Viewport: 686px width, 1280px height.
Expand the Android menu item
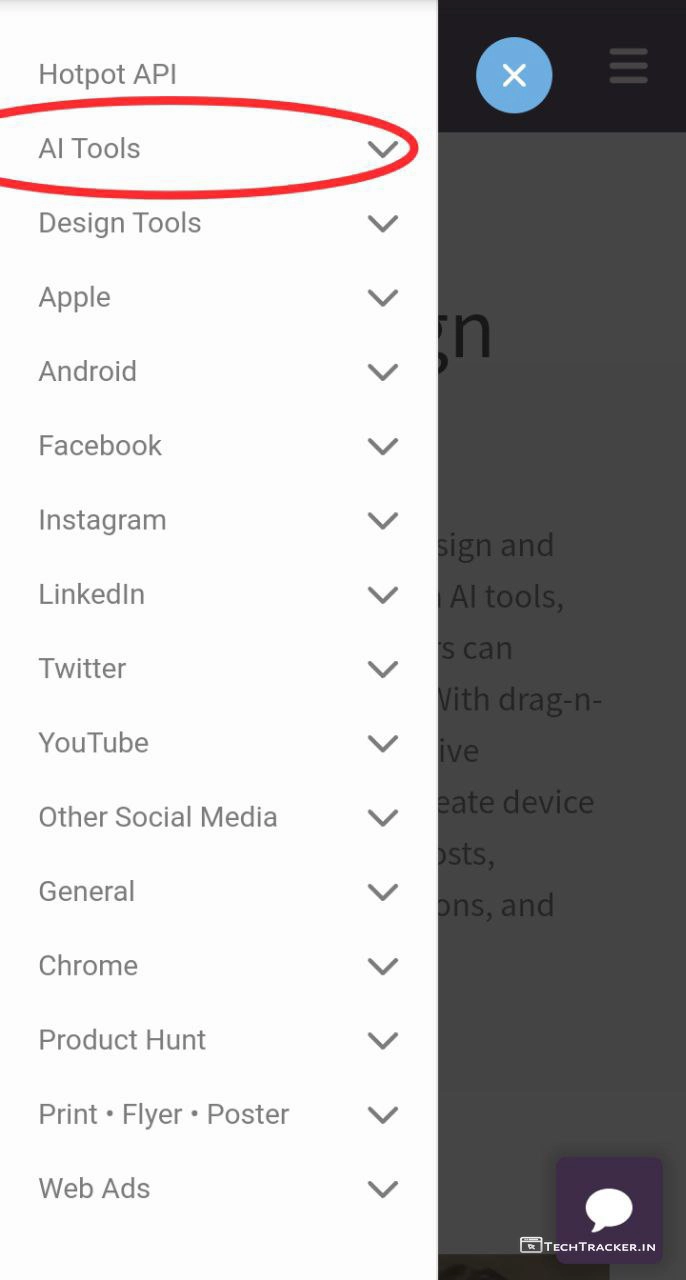(x=383, y=372)
